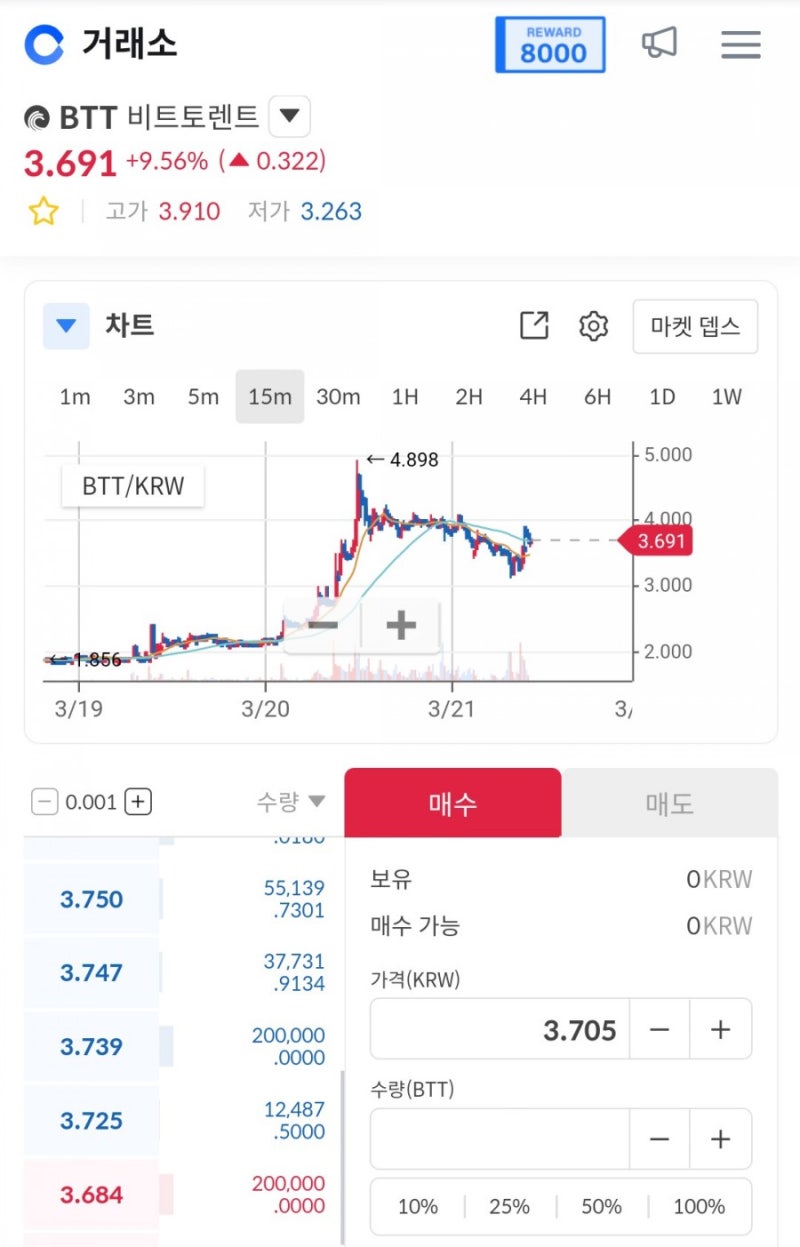
Task: Open the 마켓 뎁스 view
Action: pos(695,326)
